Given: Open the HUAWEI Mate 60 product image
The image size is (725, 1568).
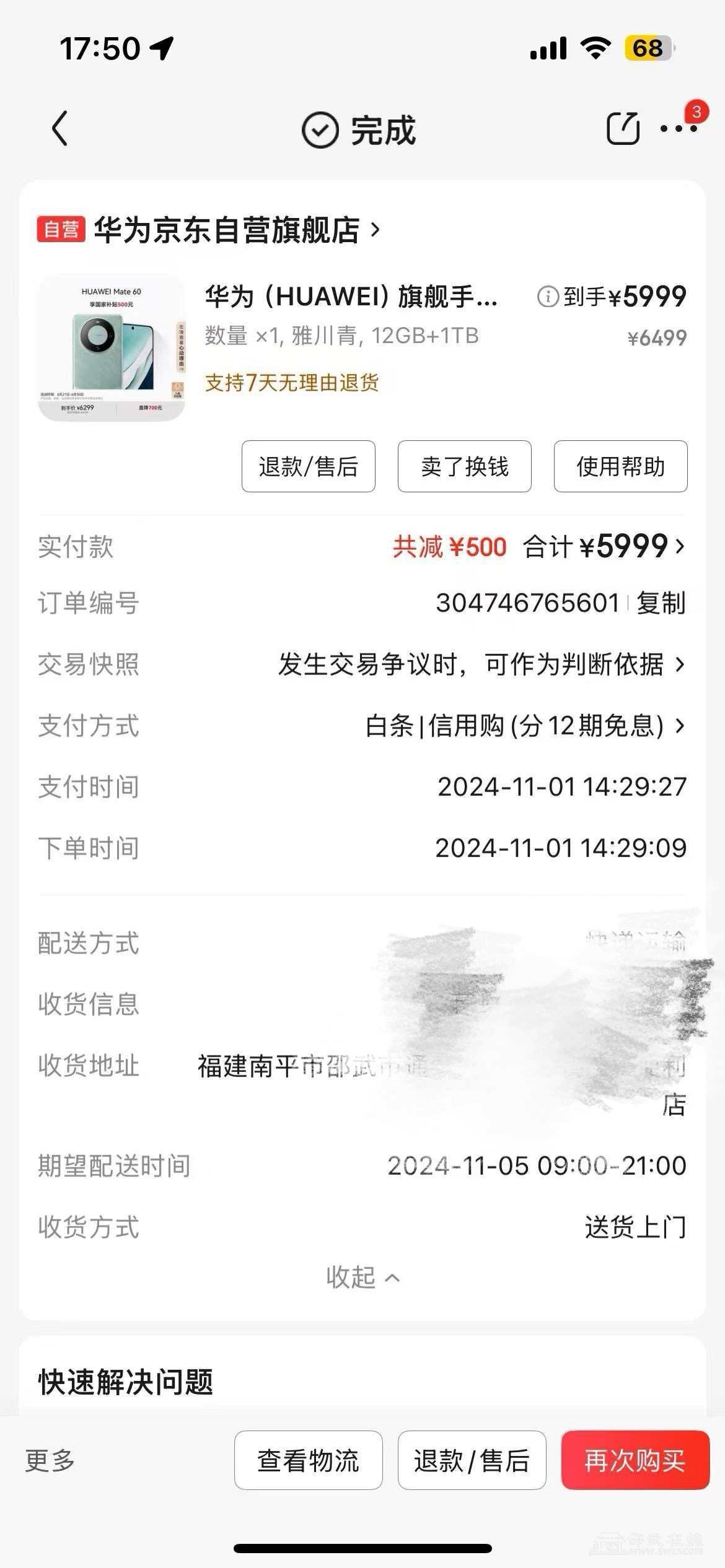Looking at the screenshot, I should pos(112,347).
